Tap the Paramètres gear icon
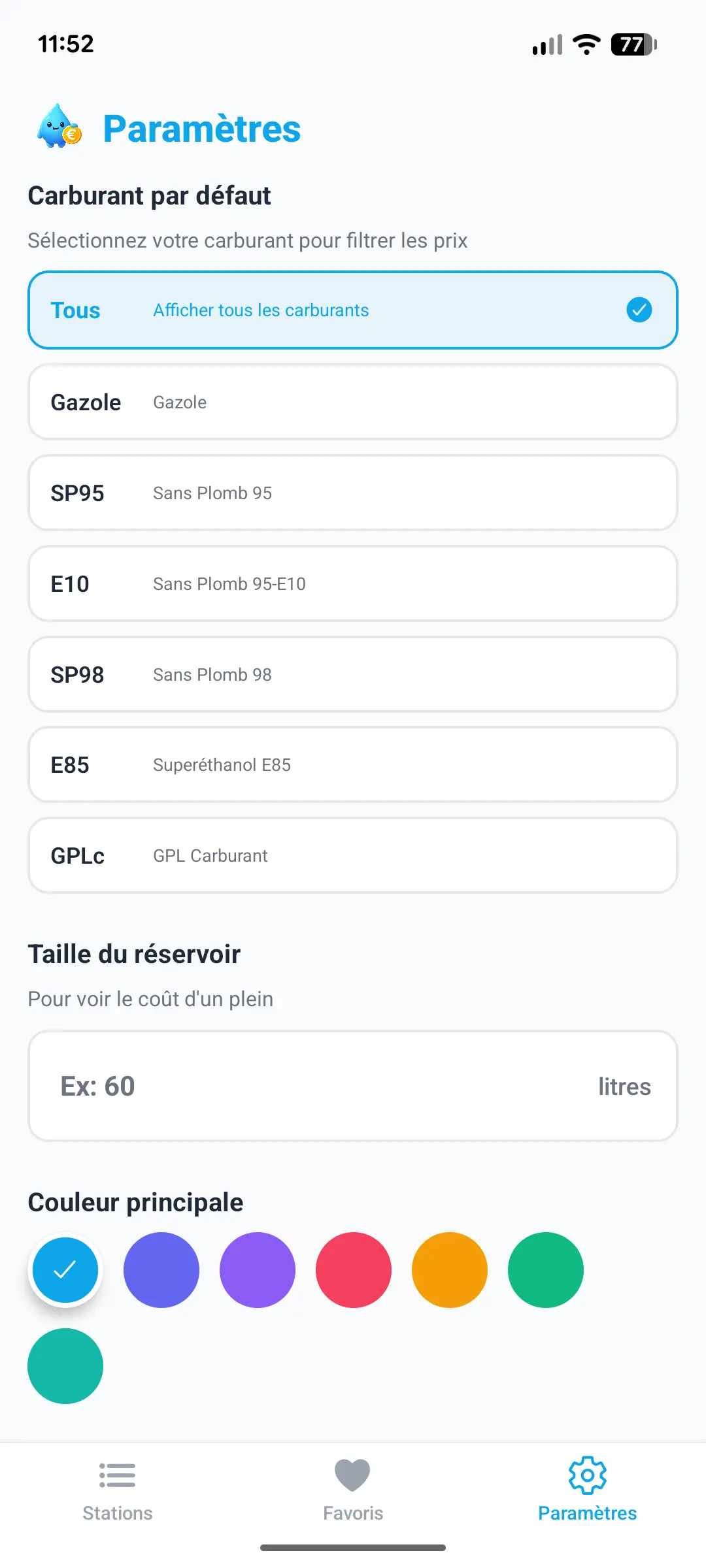Screen dimensions: 706x1568 [x=586, y=1475]
